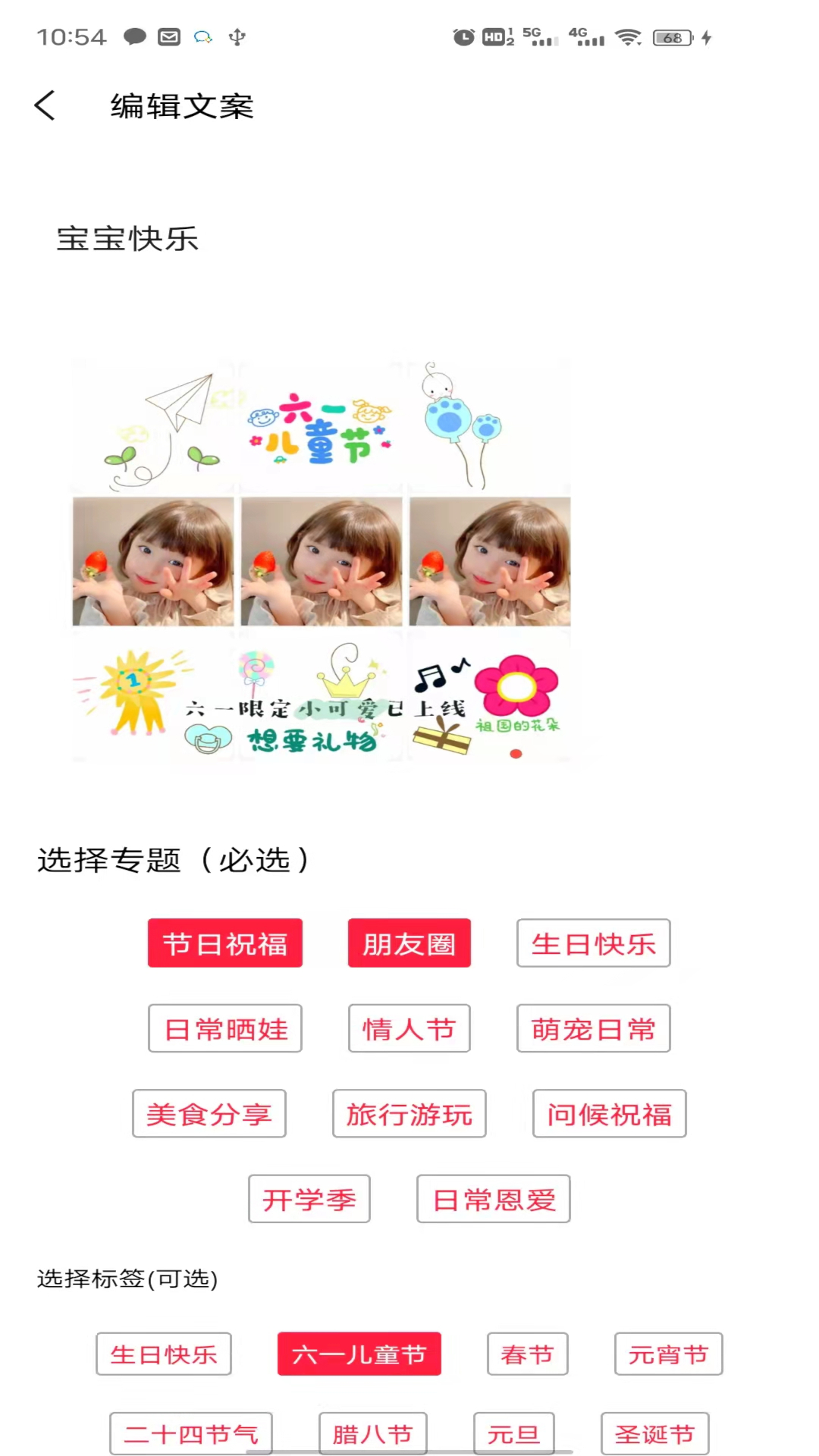The width and height of the screenshot is (819, 1456).
Task: Deselect the 朋友圈 topic chip
Action: point(409,943)
